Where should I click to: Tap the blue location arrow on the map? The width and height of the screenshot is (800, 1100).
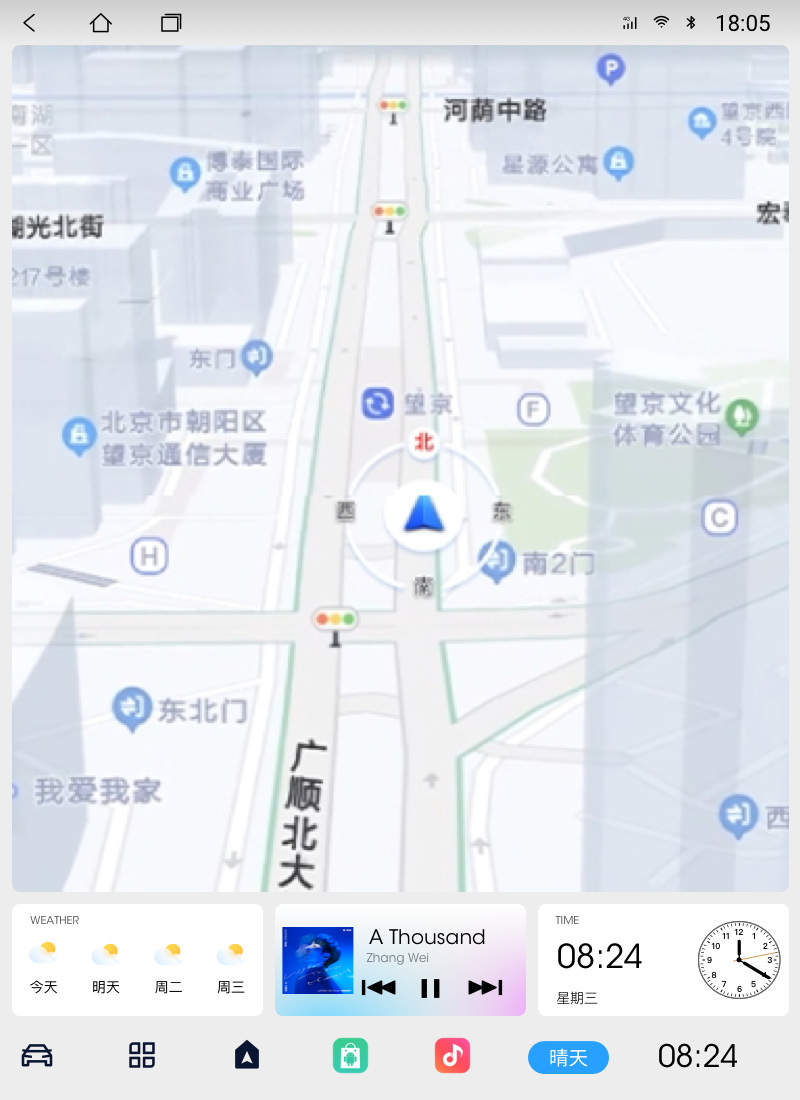423,513
